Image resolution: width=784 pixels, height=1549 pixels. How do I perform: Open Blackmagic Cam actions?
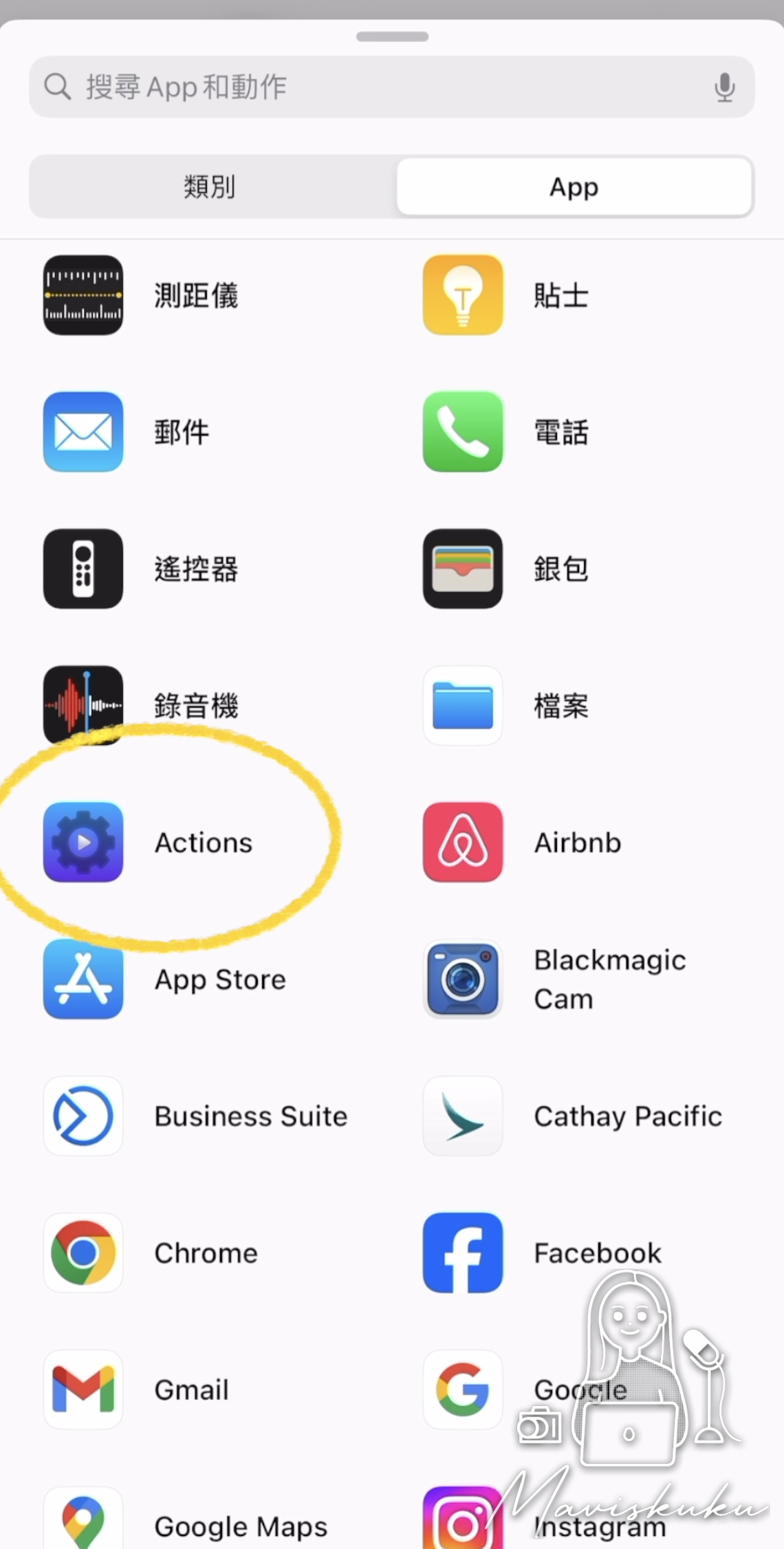point(575,979)
